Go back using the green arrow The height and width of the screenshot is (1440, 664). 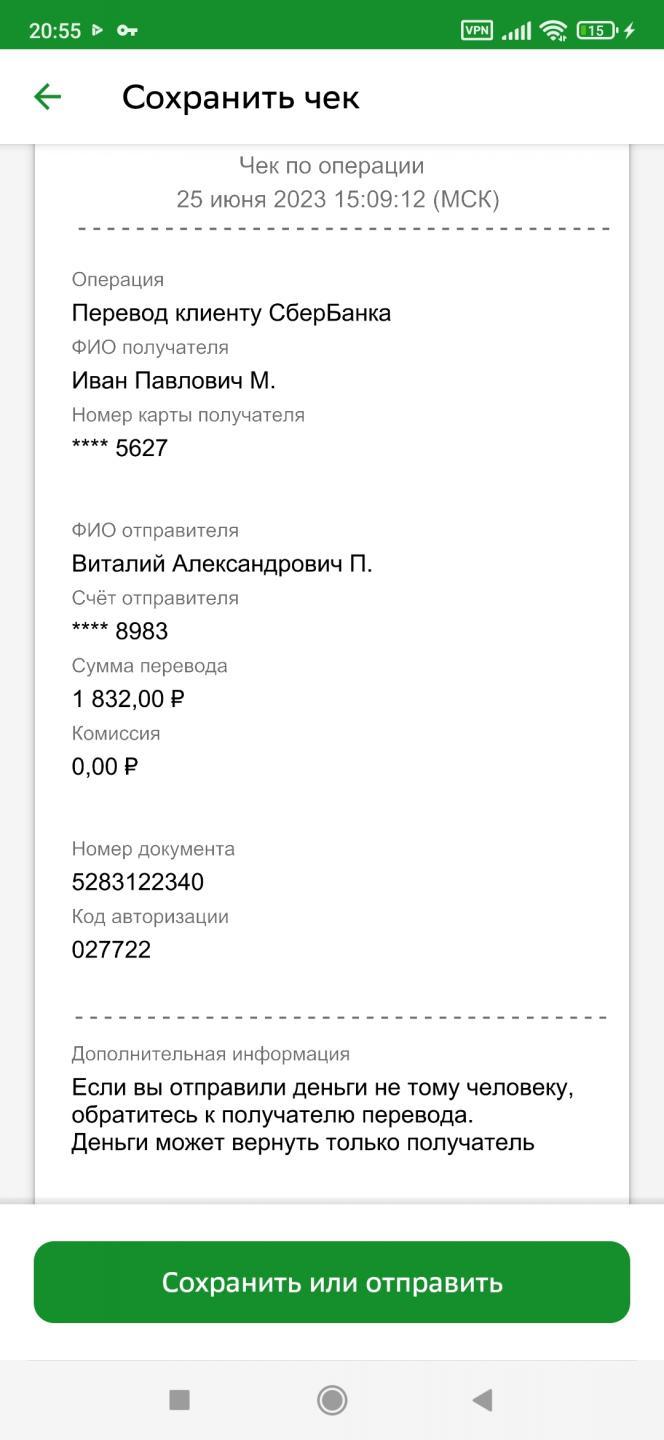(x=47, y=96)
